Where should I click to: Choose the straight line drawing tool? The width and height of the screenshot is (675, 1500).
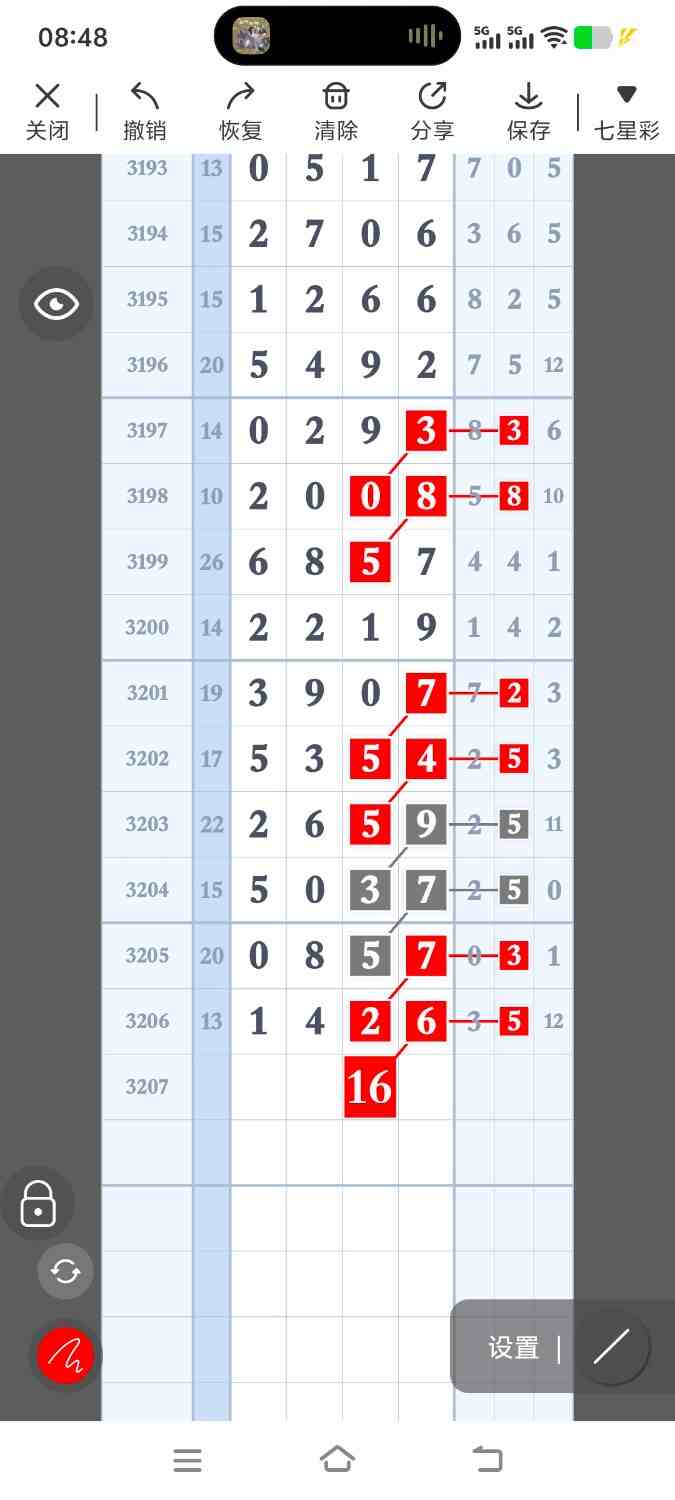click(x=611, y=1348)
